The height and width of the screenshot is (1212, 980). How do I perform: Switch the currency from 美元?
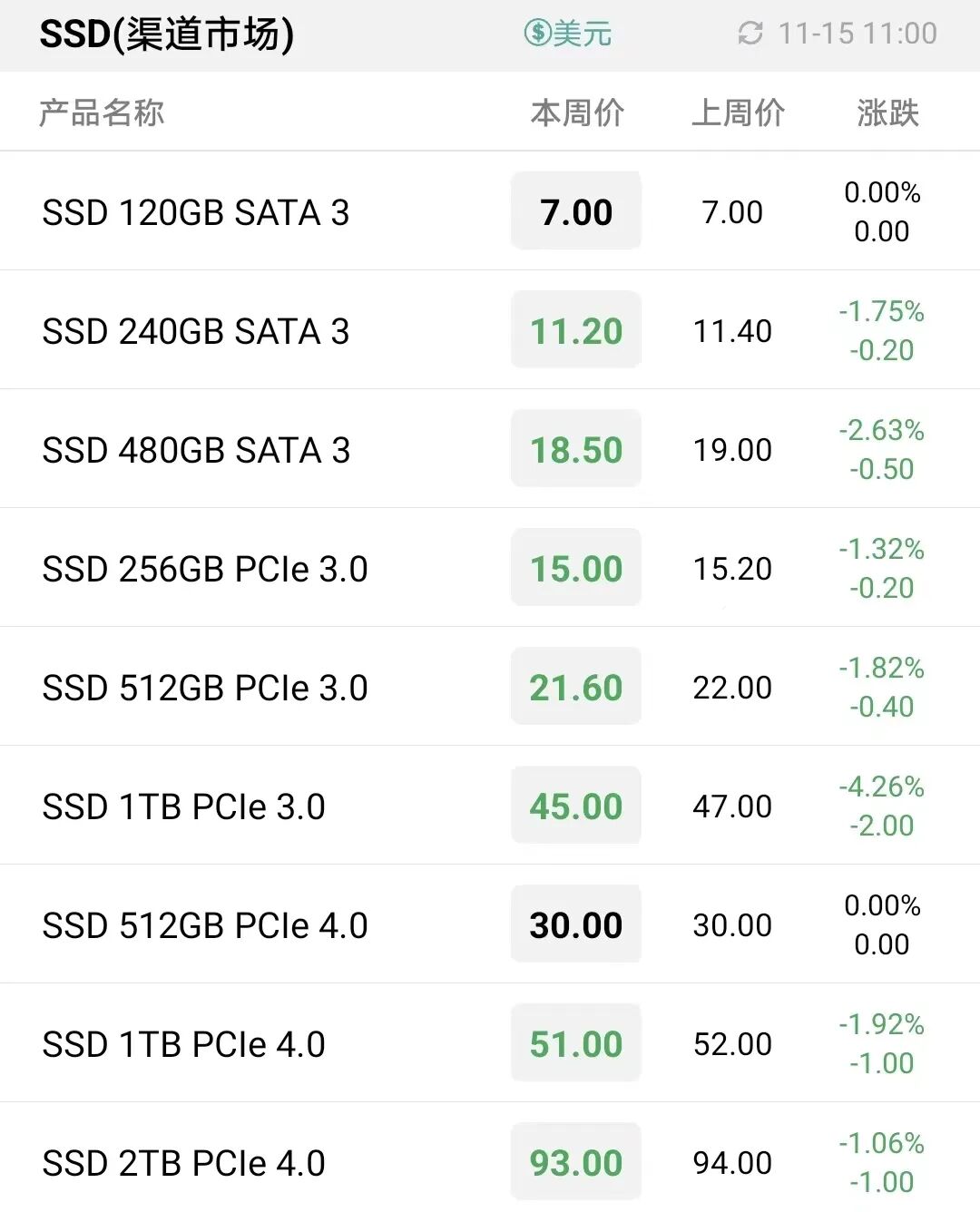pos(568,34)
